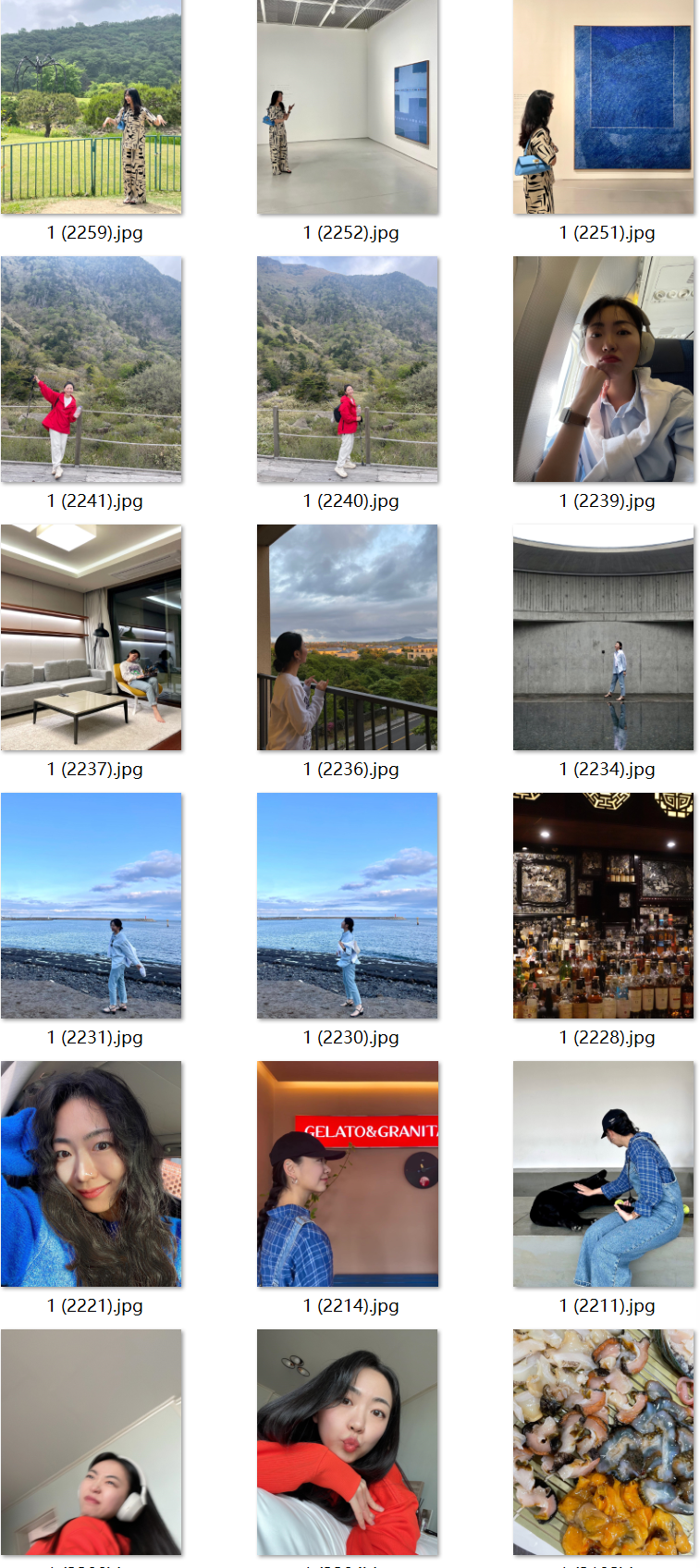This screenshot has height=1568, width=700.
Task: View the living room photo 1 (2237).jpg
Action: click(x=91, y=637)
